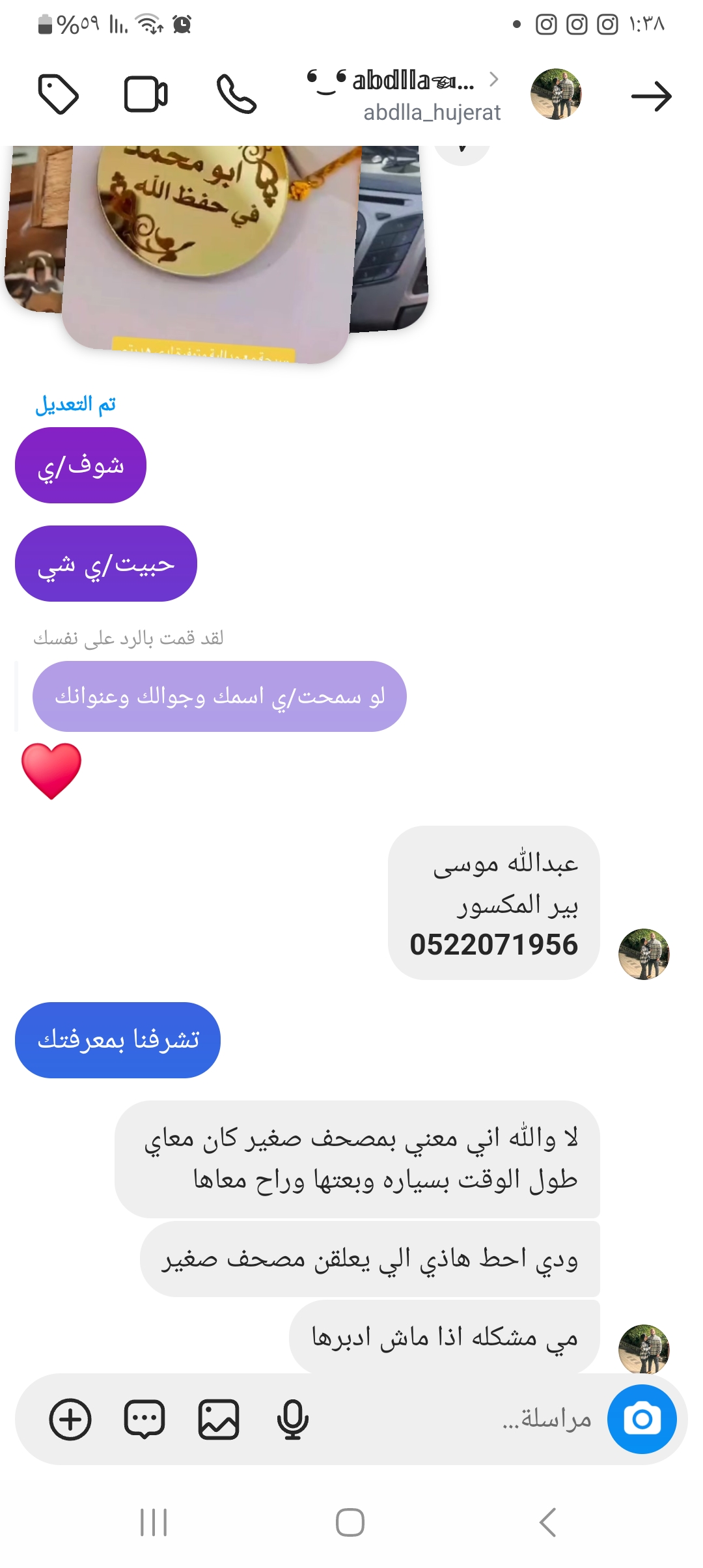The width and height of the screenshot is (703, 1568).
Task: Tap the phone number 0522071956 message
Action: click(x=493, y=944)
